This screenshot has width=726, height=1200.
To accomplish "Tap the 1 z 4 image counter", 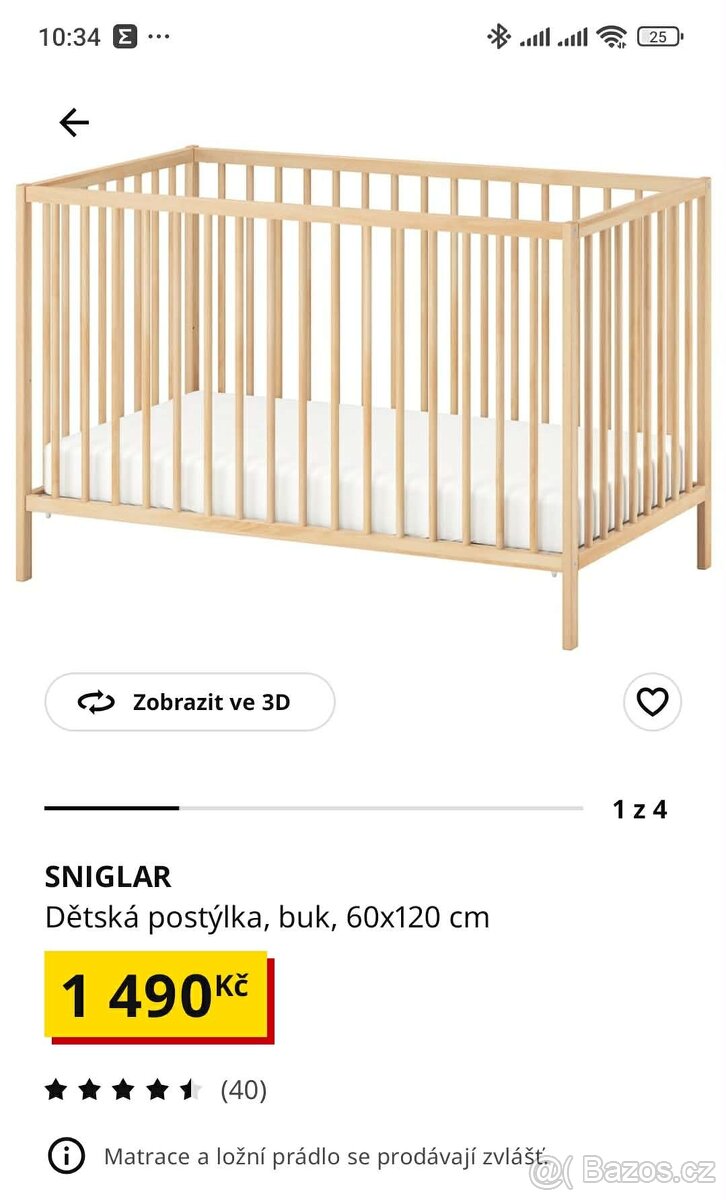I will [640, 810].
